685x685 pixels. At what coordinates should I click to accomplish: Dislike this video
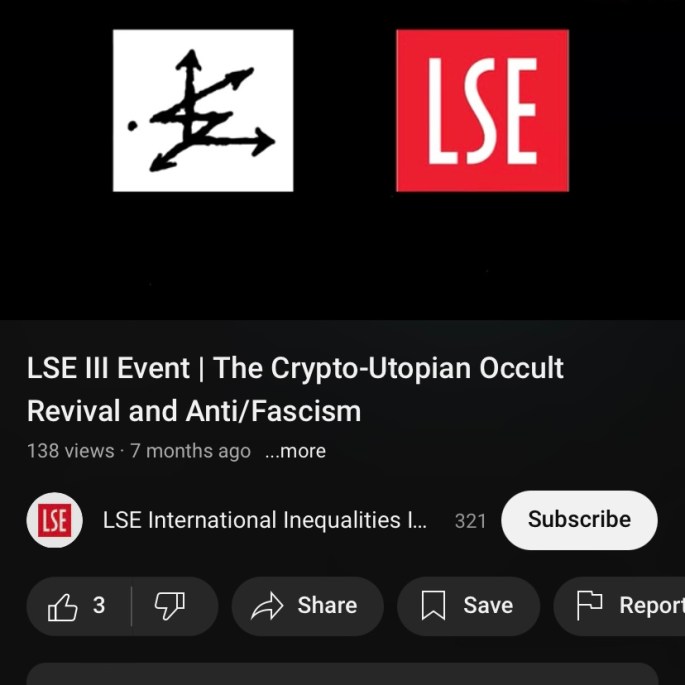tap(170, 606)
